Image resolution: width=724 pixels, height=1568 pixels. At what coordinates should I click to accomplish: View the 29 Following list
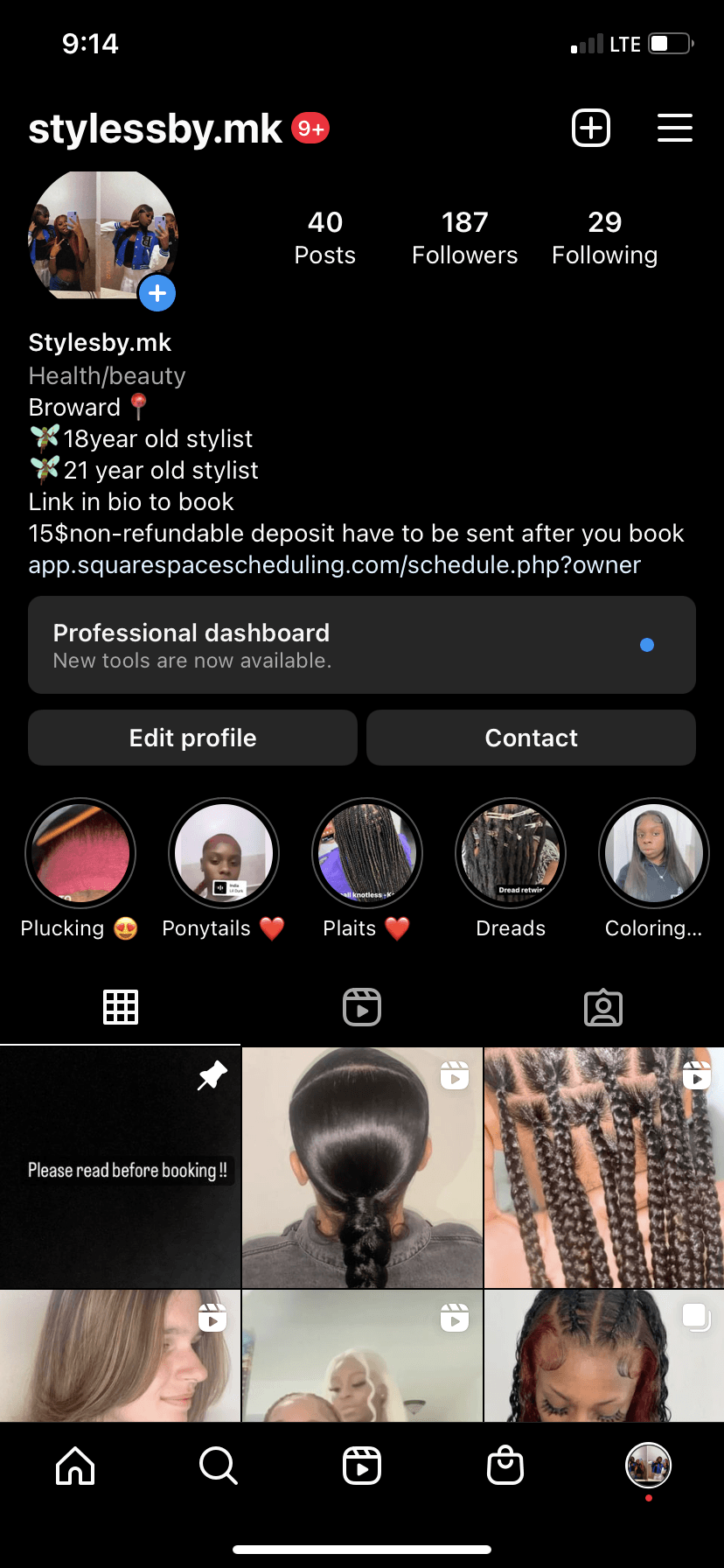coord(604,237)
